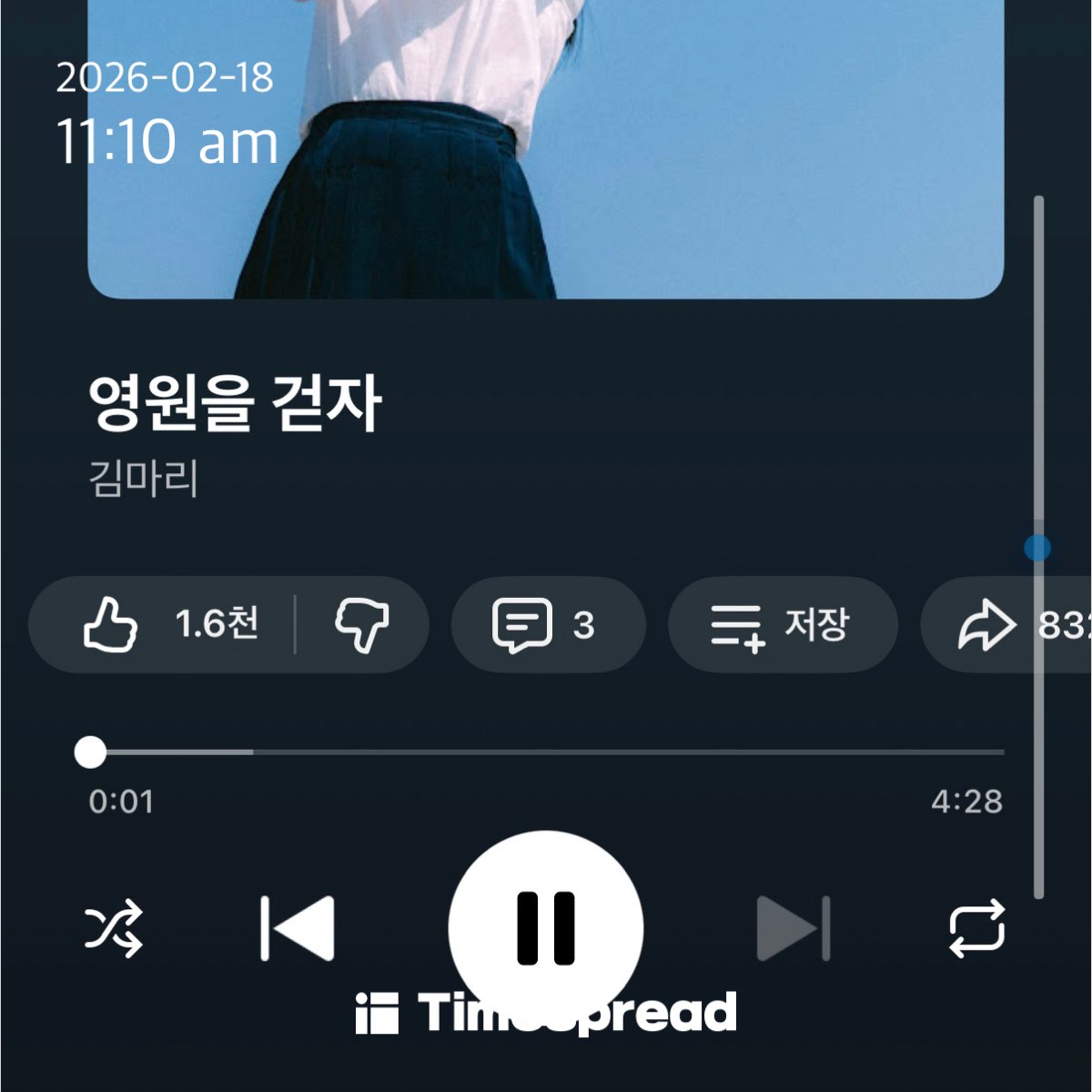Toggle shuffle mode

click(x=114, y=929)
